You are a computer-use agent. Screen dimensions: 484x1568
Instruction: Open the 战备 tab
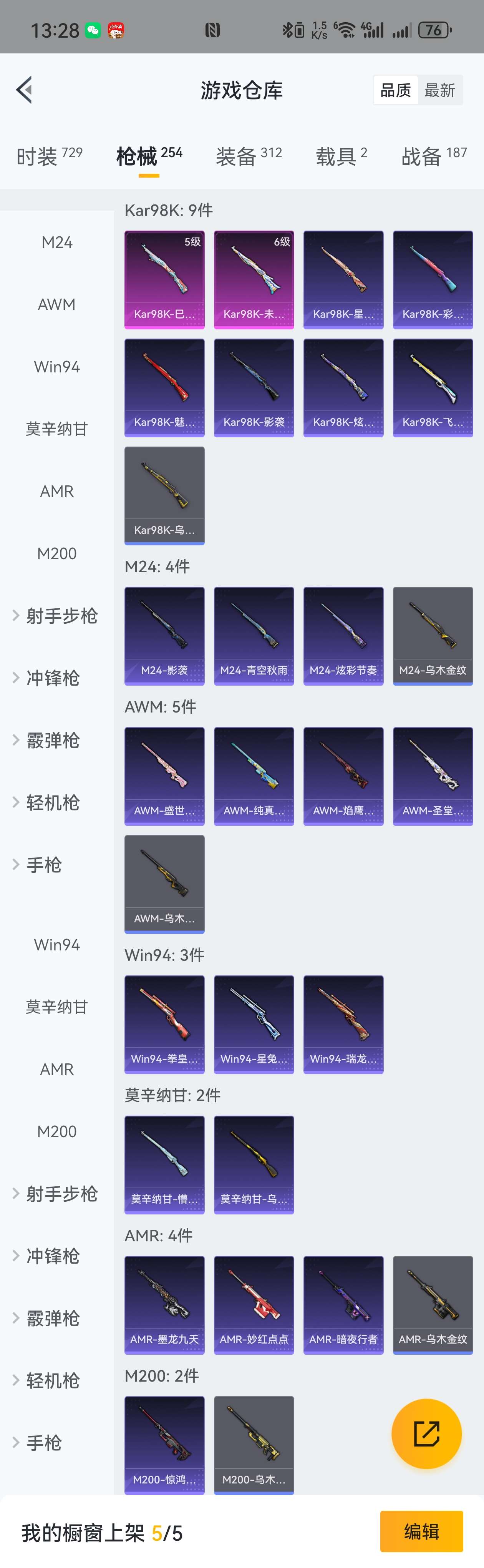tap(434, 156)
